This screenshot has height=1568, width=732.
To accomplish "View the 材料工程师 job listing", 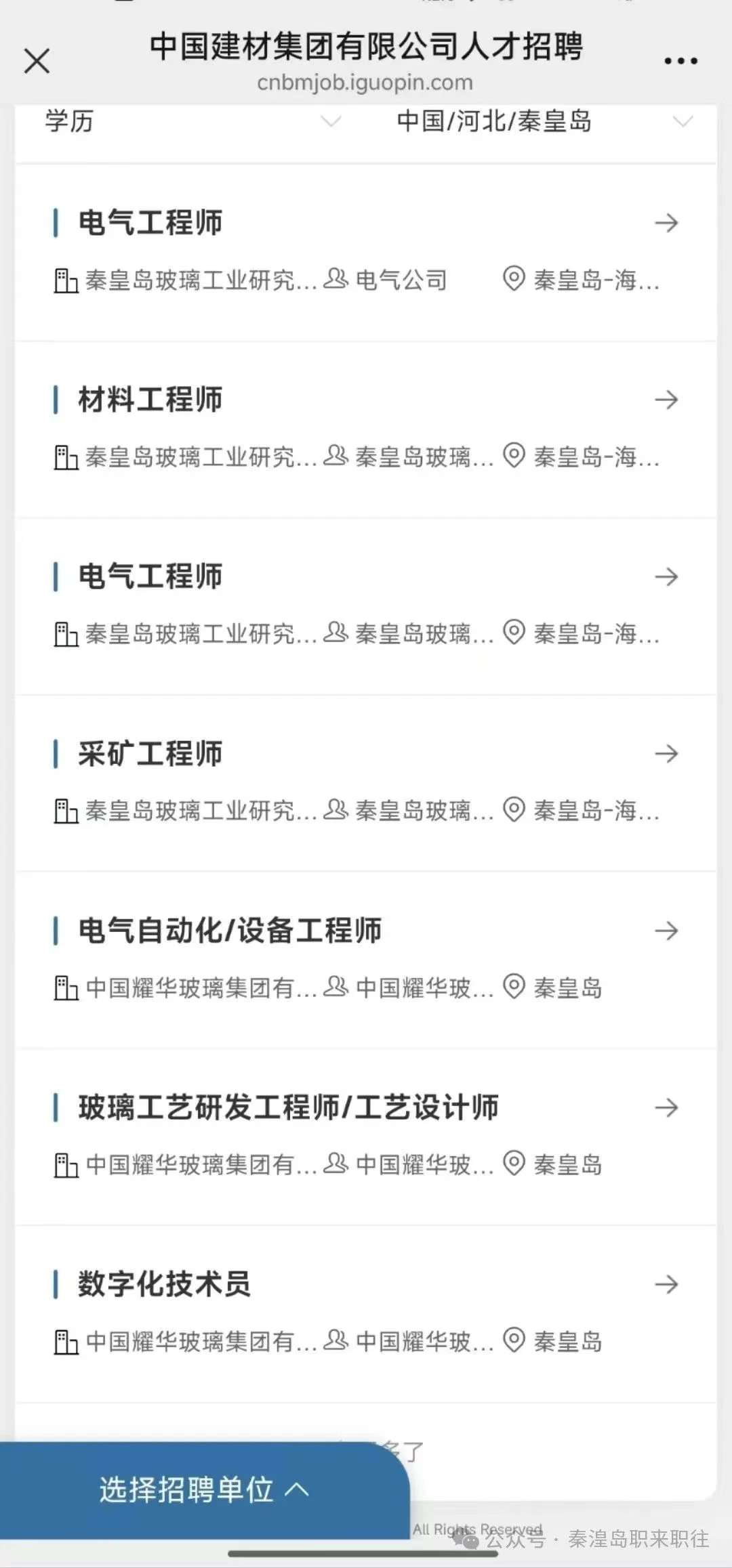I will tap(366, 427).
